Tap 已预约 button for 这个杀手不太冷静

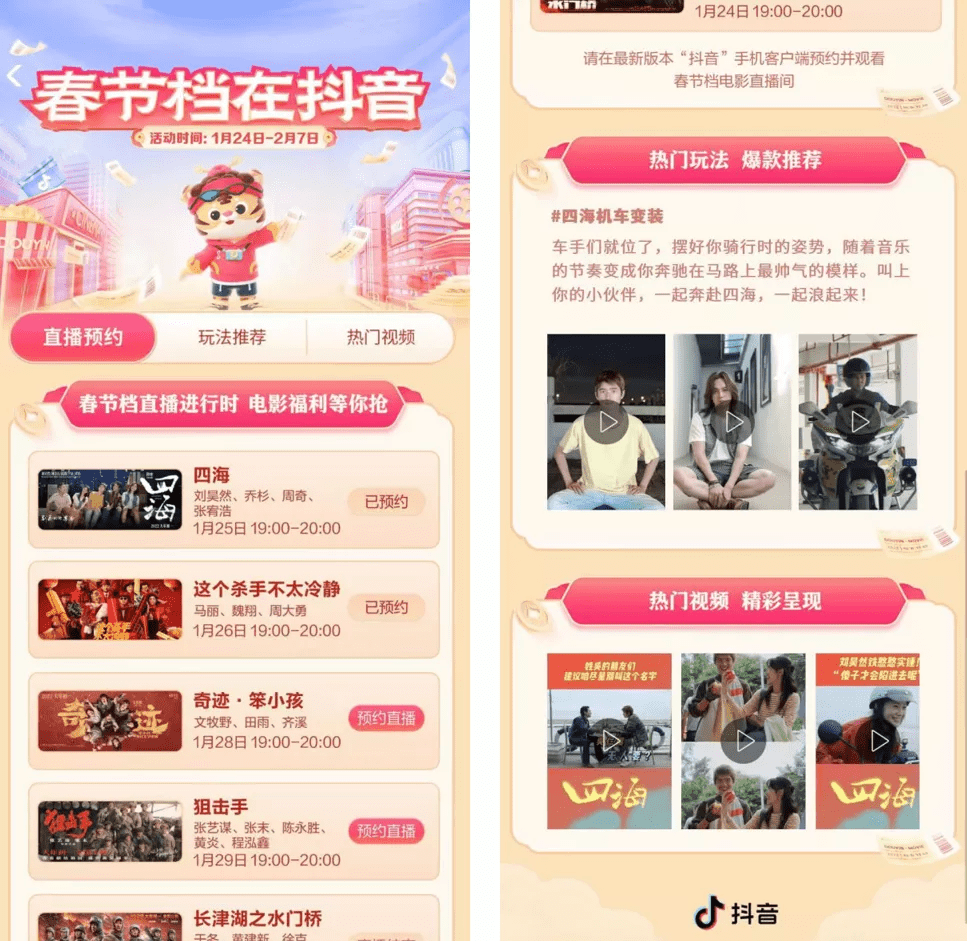point(386,608)
